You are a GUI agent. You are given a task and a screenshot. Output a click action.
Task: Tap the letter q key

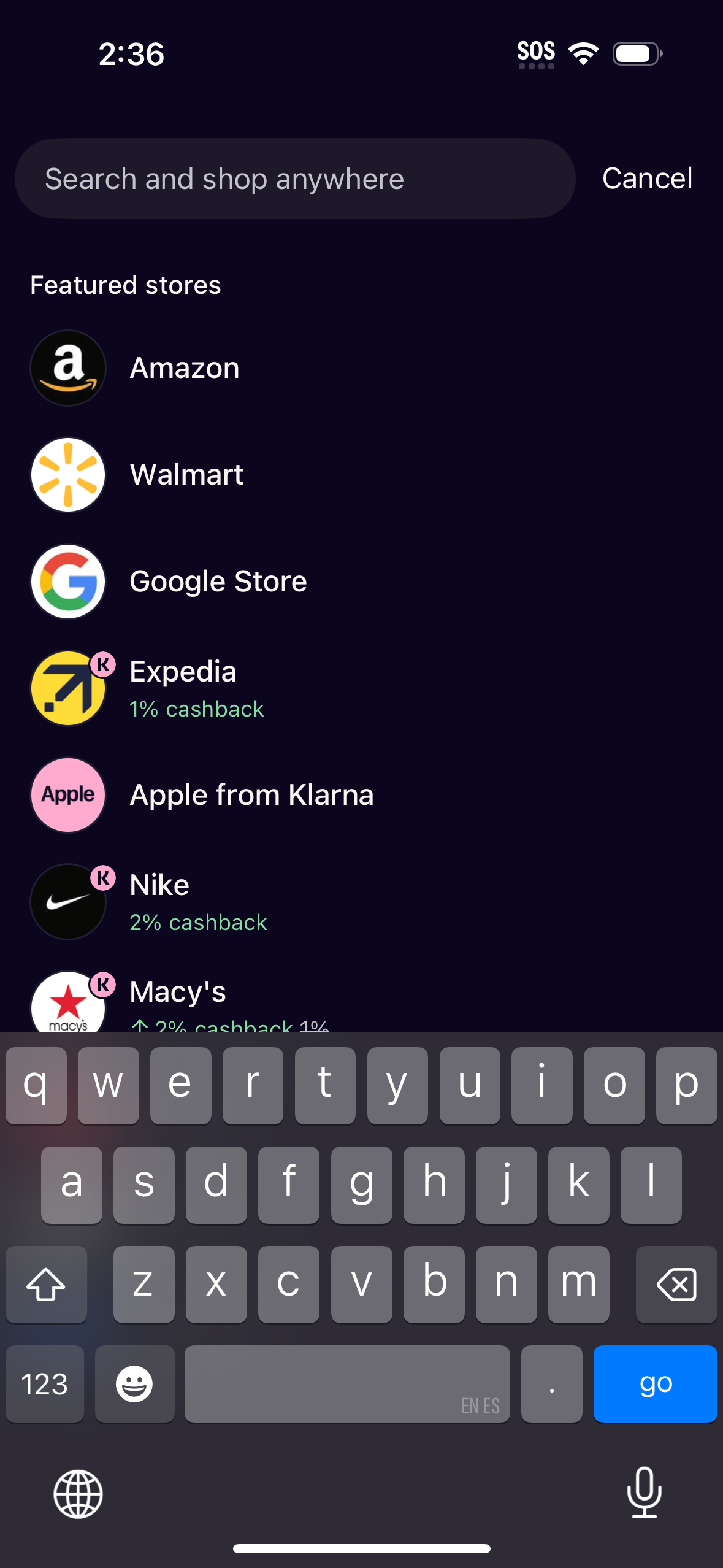click(36, 1085)
